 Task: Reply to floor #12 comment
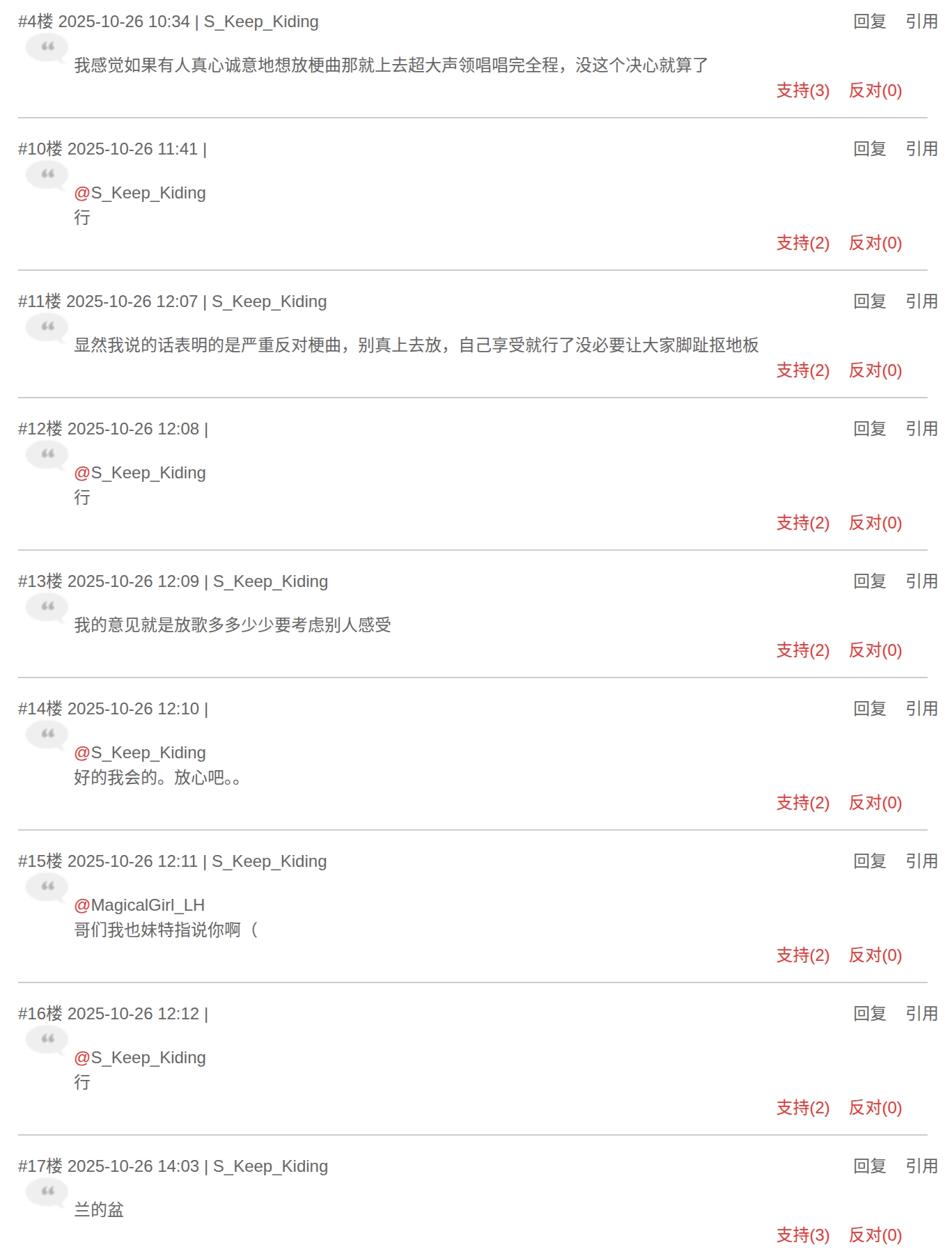869,429
